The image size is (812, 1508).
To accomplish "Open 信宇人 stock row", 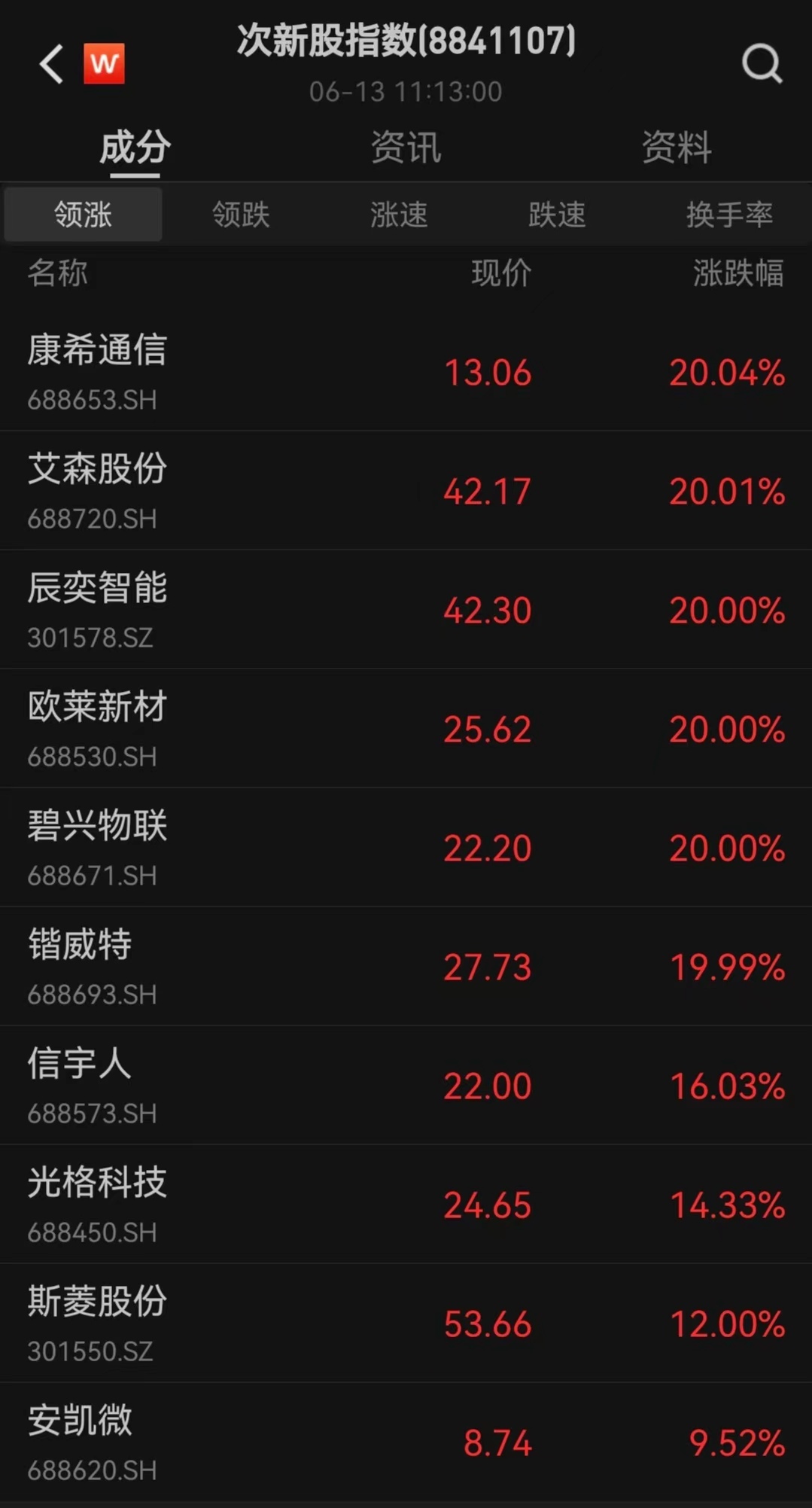I will (x=406, y=1086).
